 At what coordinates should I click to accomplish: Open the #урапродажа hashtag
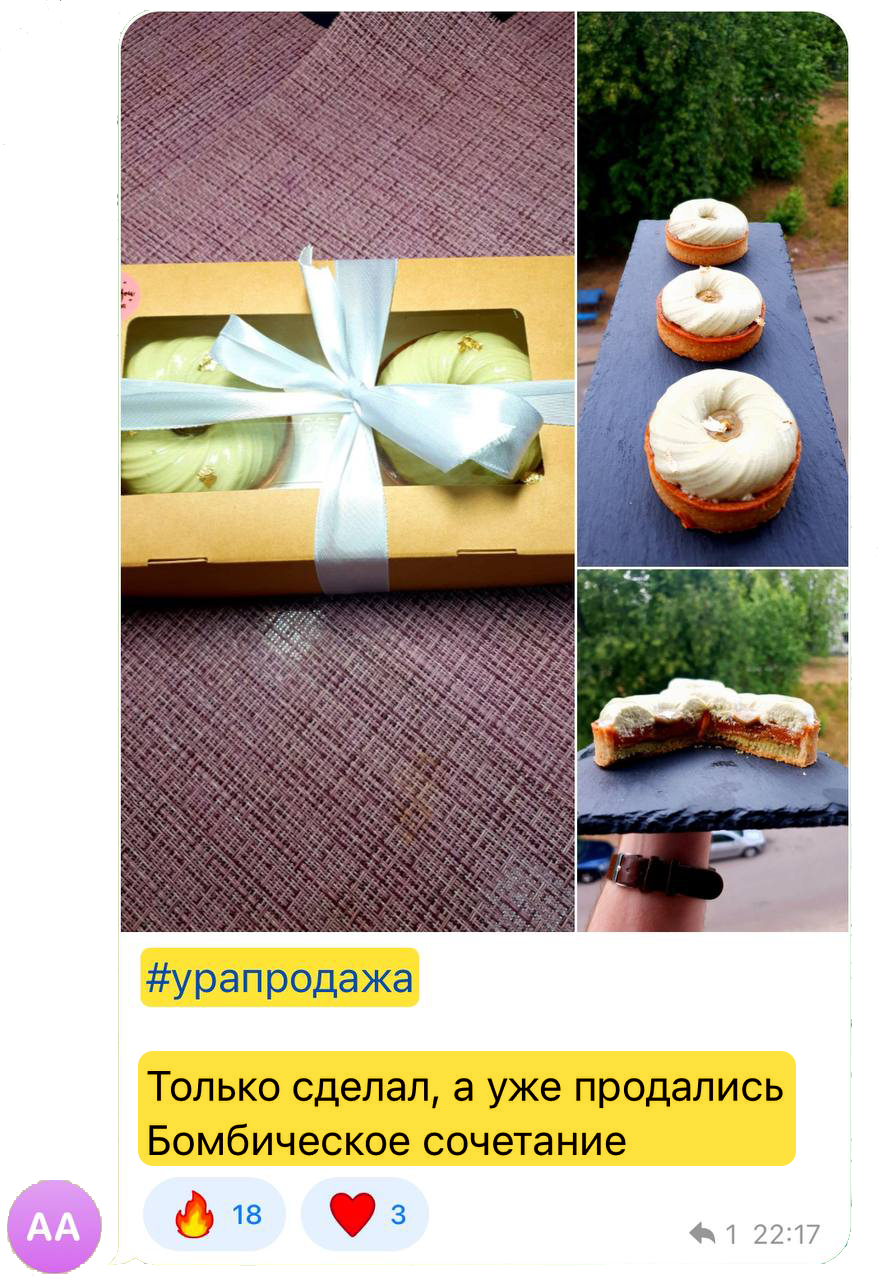(x=279, y=978)
